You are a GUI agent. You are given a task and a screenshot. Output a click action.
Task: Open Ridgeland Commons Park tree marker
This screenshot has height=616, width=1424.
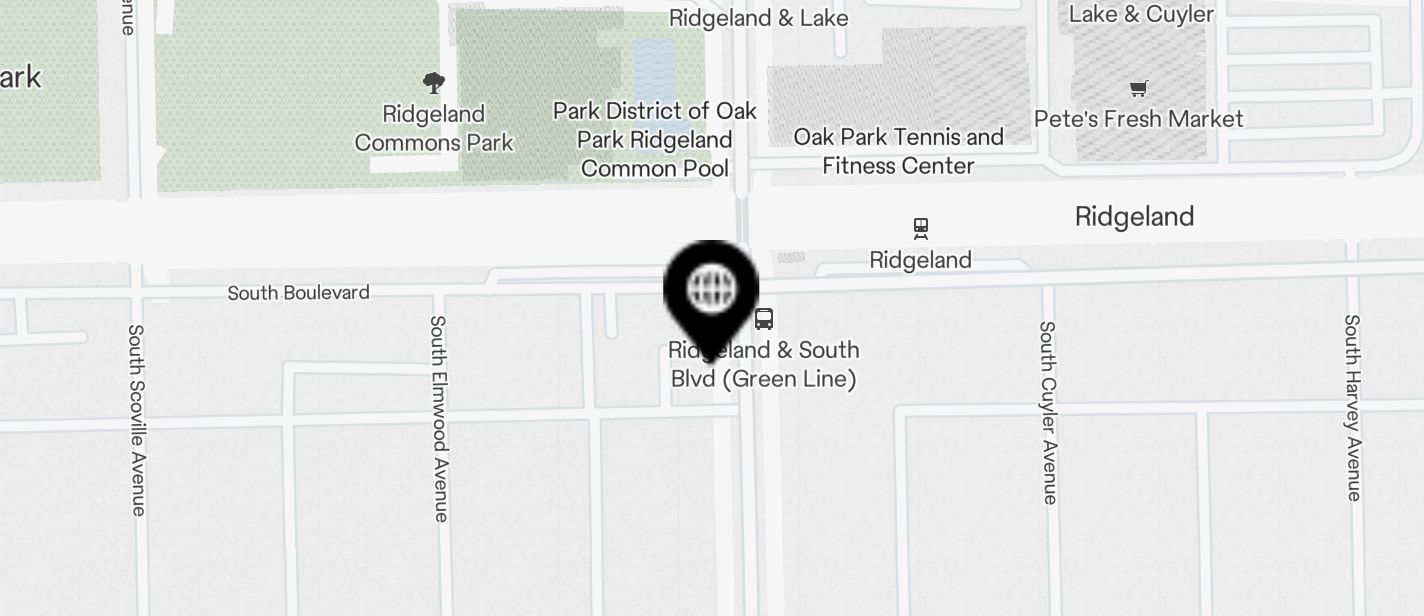(x=433, y=82)
